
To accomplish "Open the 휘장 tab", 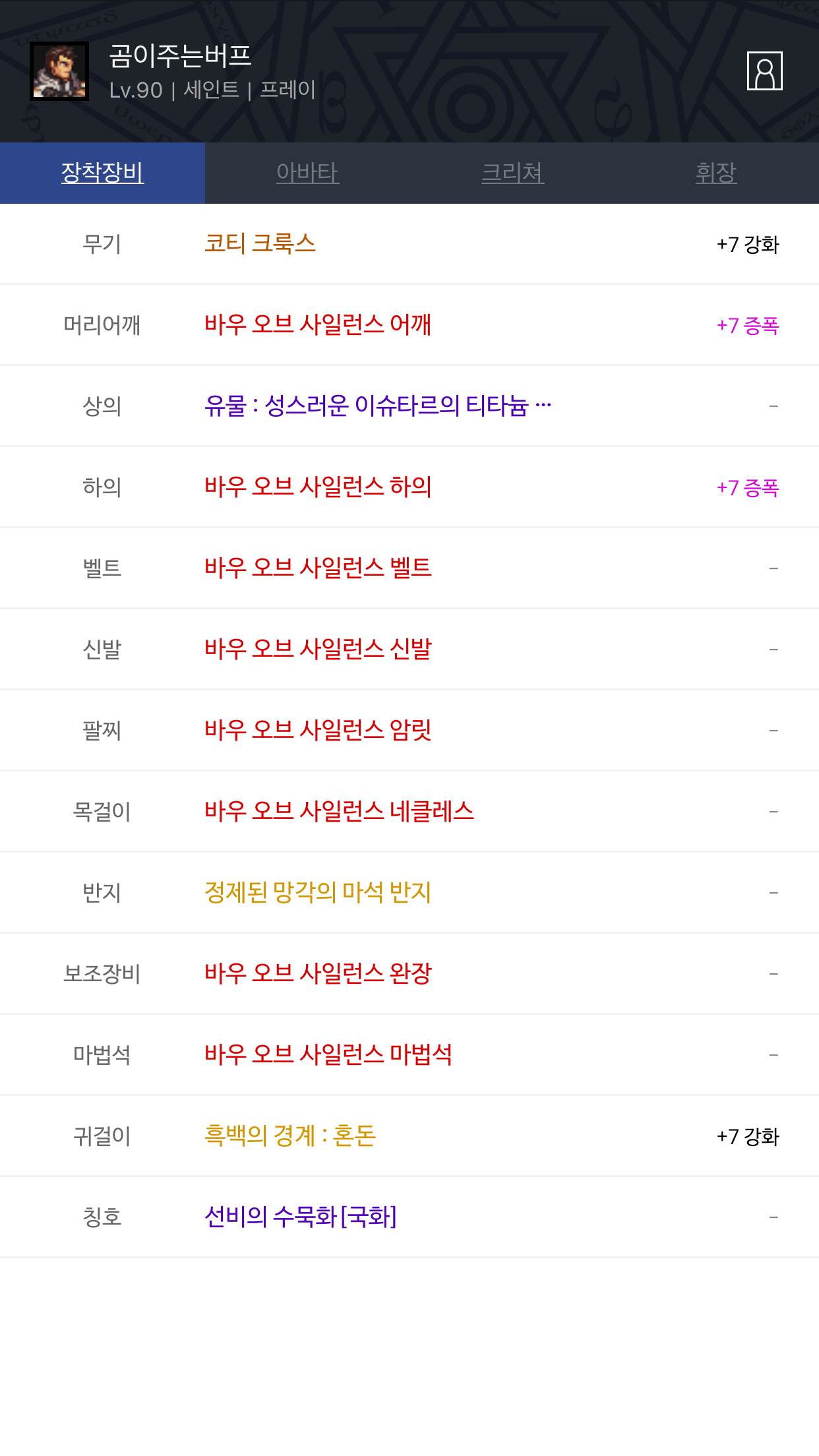I will (716, 173).
